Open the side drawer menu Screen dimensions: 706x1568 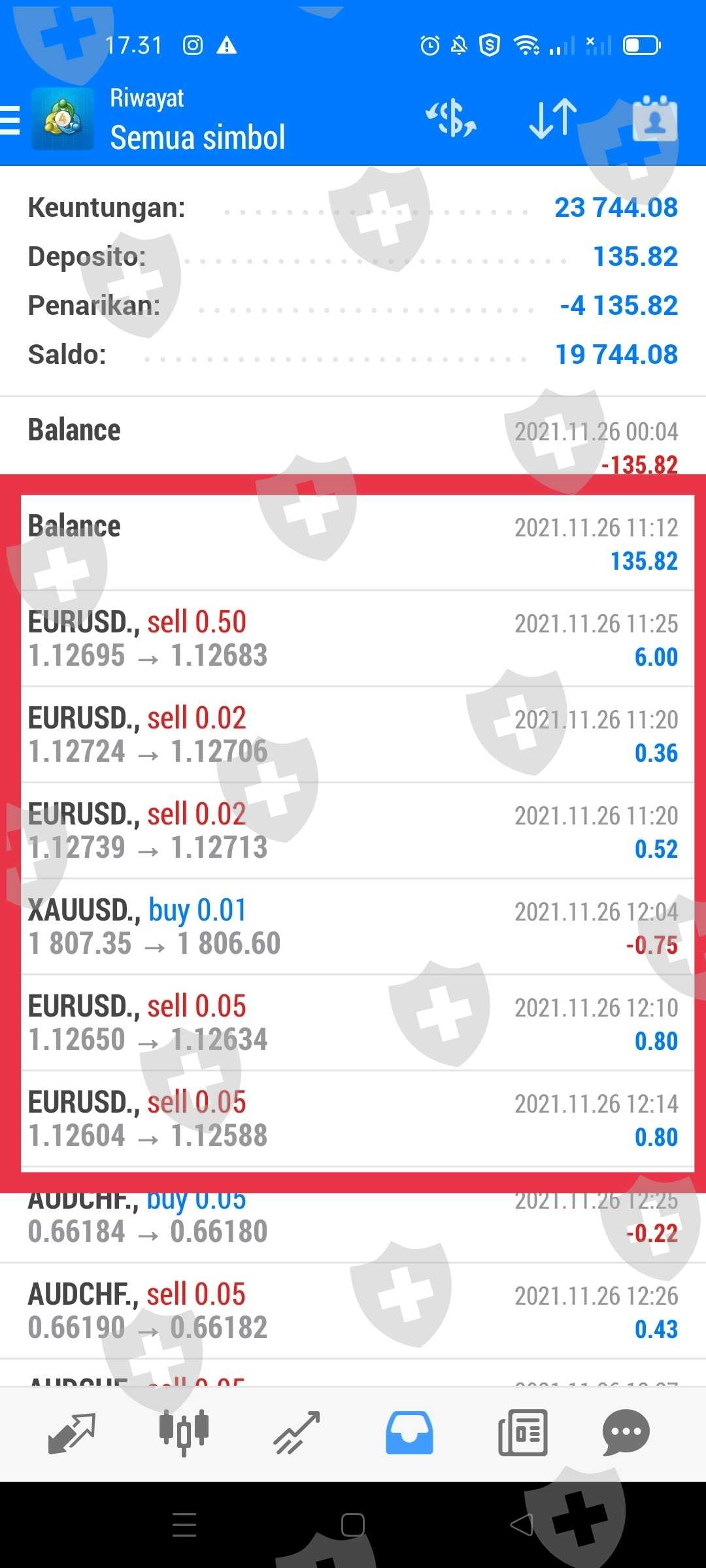[x=12, y=121]
